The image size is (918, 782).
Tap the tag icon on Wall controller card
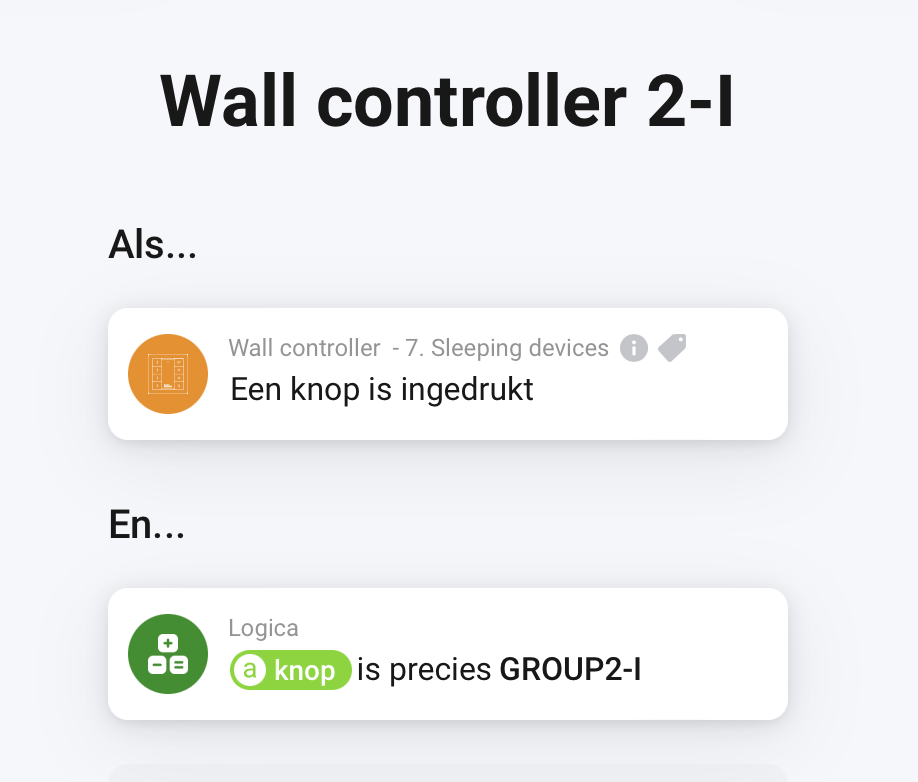(672, 348)
